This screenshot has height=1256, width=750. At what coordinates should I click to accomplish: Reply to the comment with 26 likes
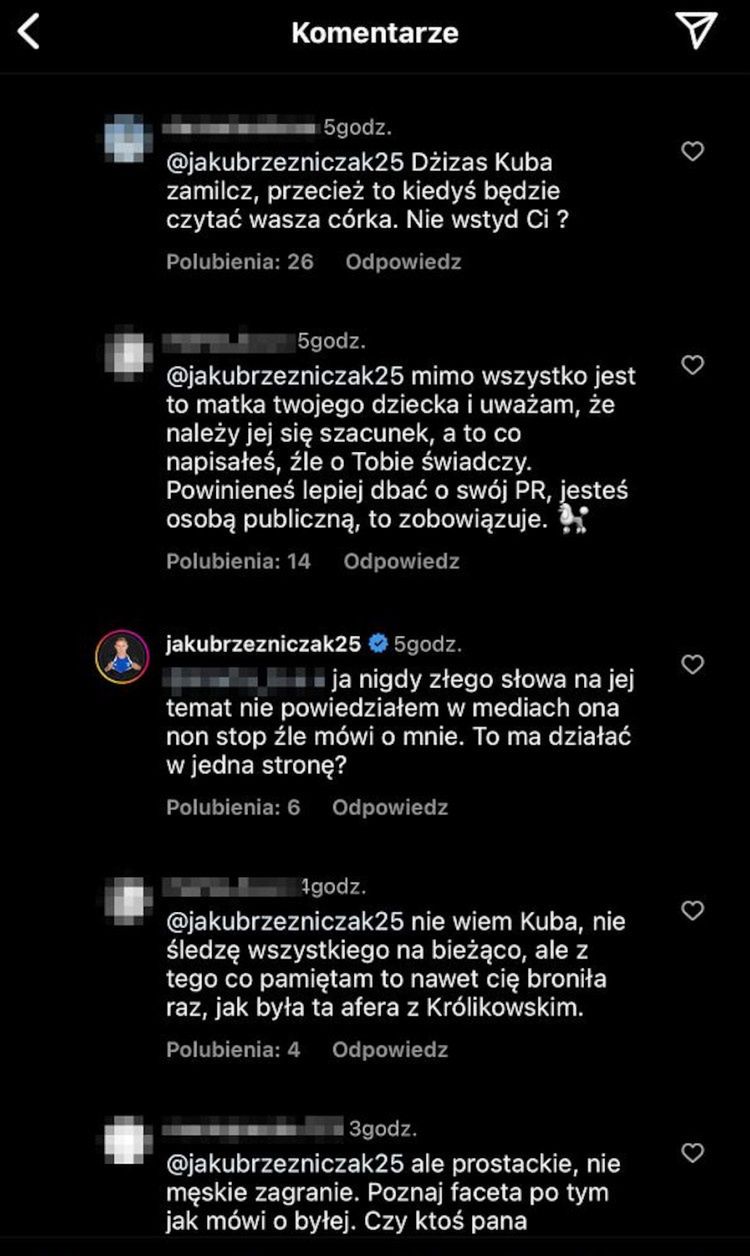(403, 262)
